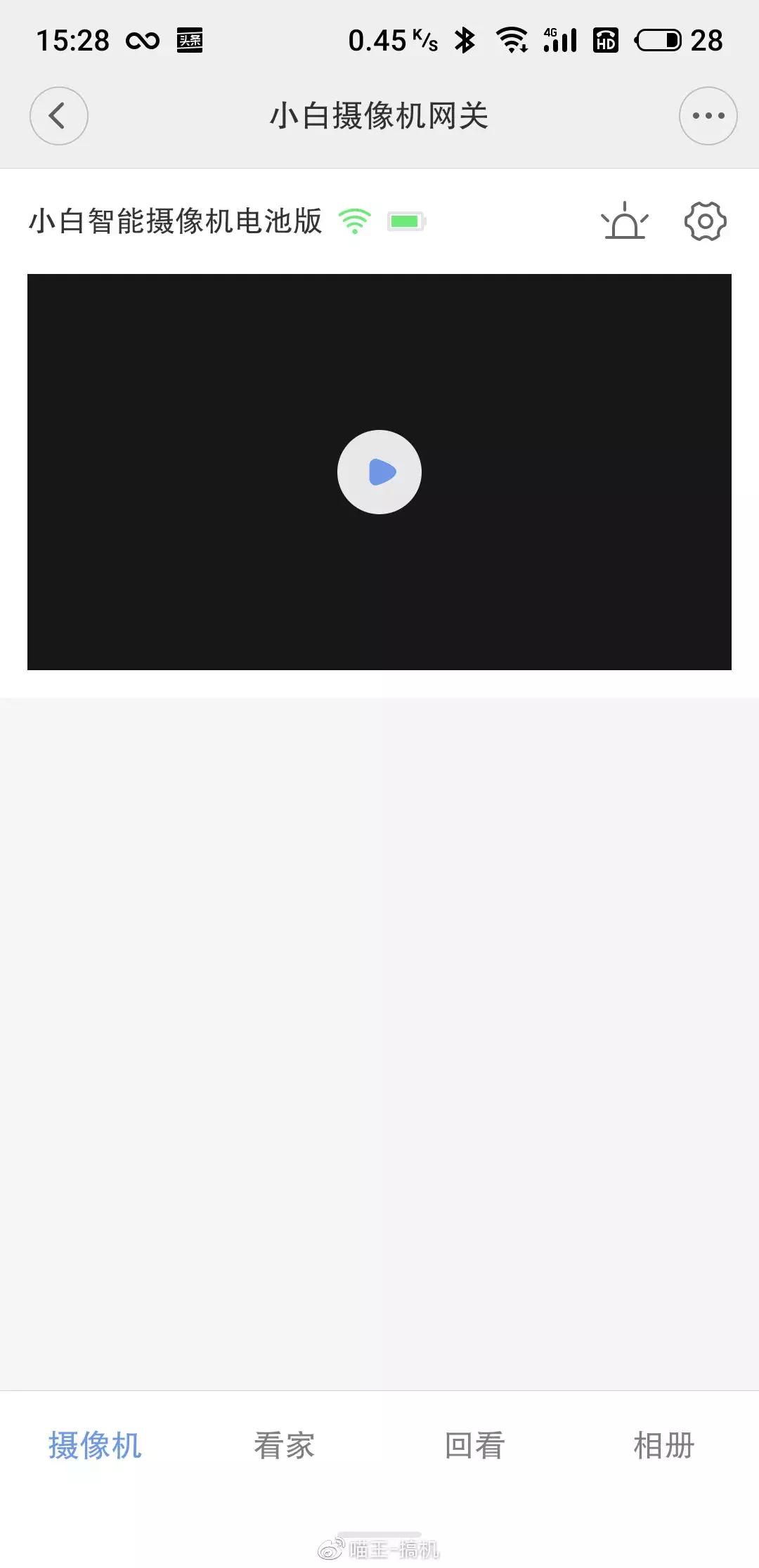Play the camera live video

[379, 472]
